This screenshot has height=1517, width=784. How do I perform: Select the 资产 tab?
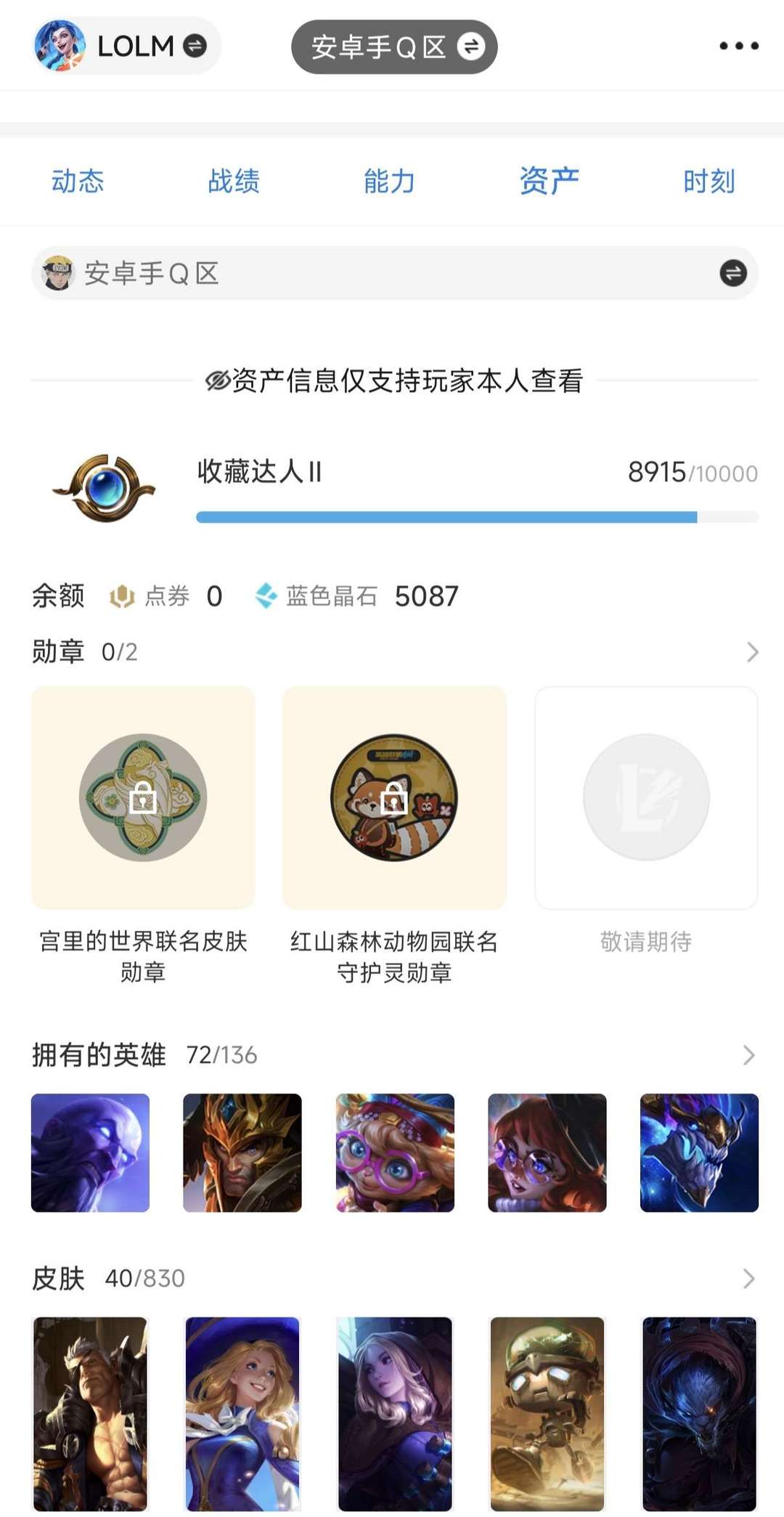tap(549, 181)
